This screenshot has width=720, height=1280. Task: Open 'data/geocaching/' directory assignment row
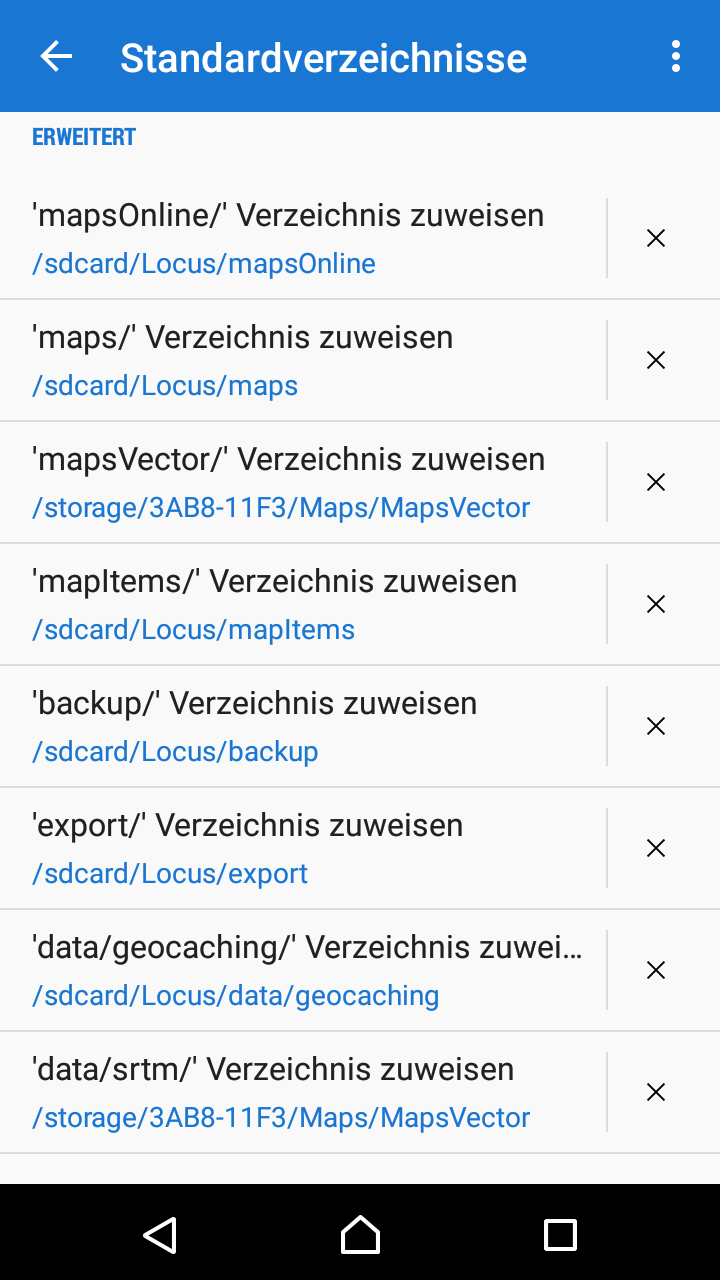300,970
